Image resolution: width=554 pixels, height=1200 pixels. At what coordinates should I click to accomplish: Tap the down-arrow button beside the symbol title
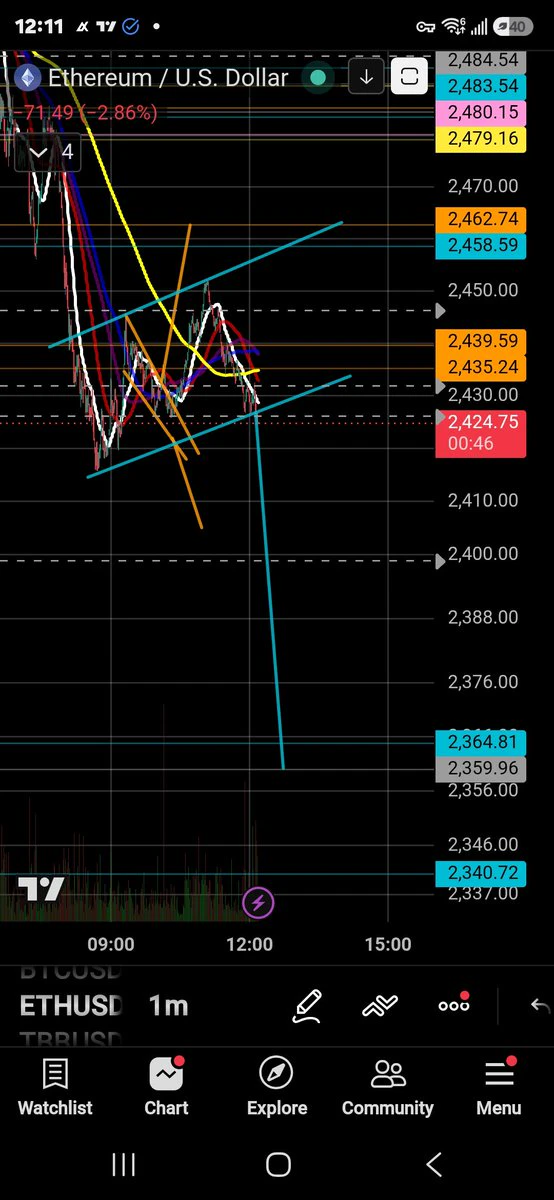click(366, 77)
